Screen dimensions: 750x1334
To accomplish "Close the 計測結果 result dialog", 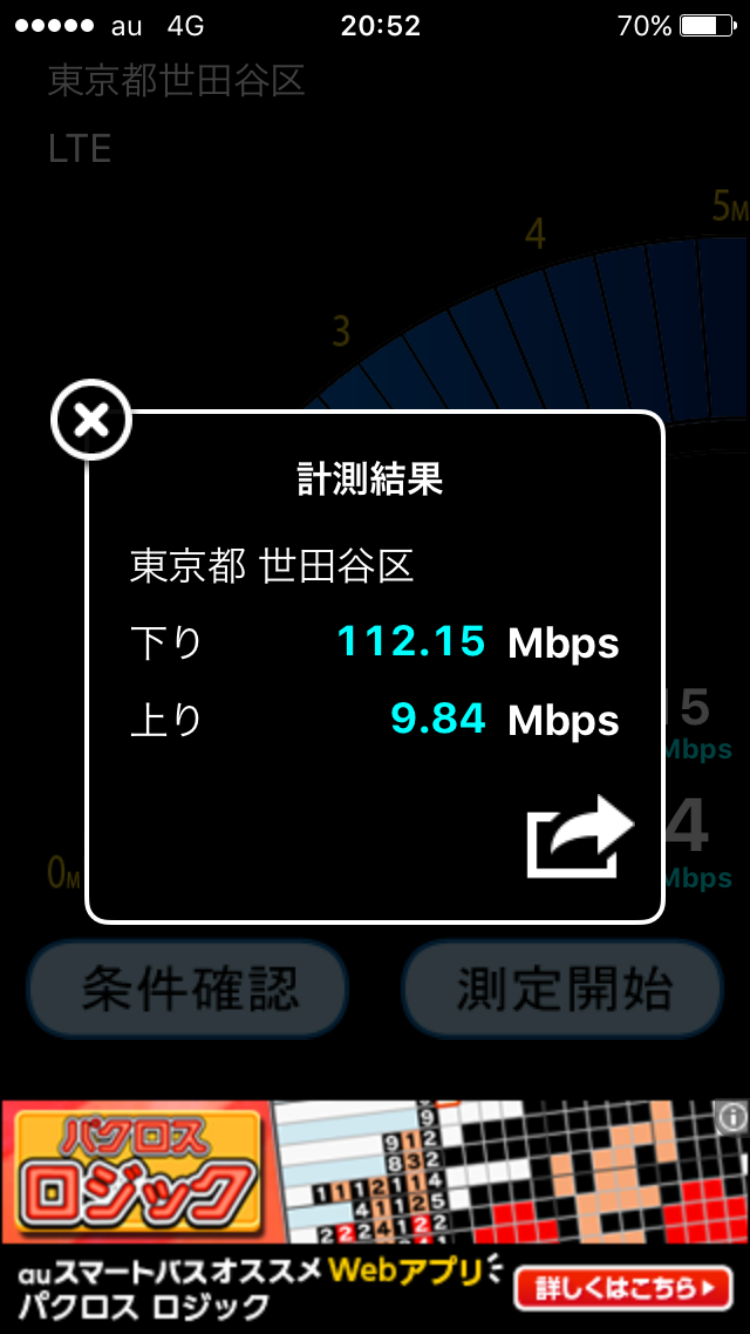I will 91,420.
